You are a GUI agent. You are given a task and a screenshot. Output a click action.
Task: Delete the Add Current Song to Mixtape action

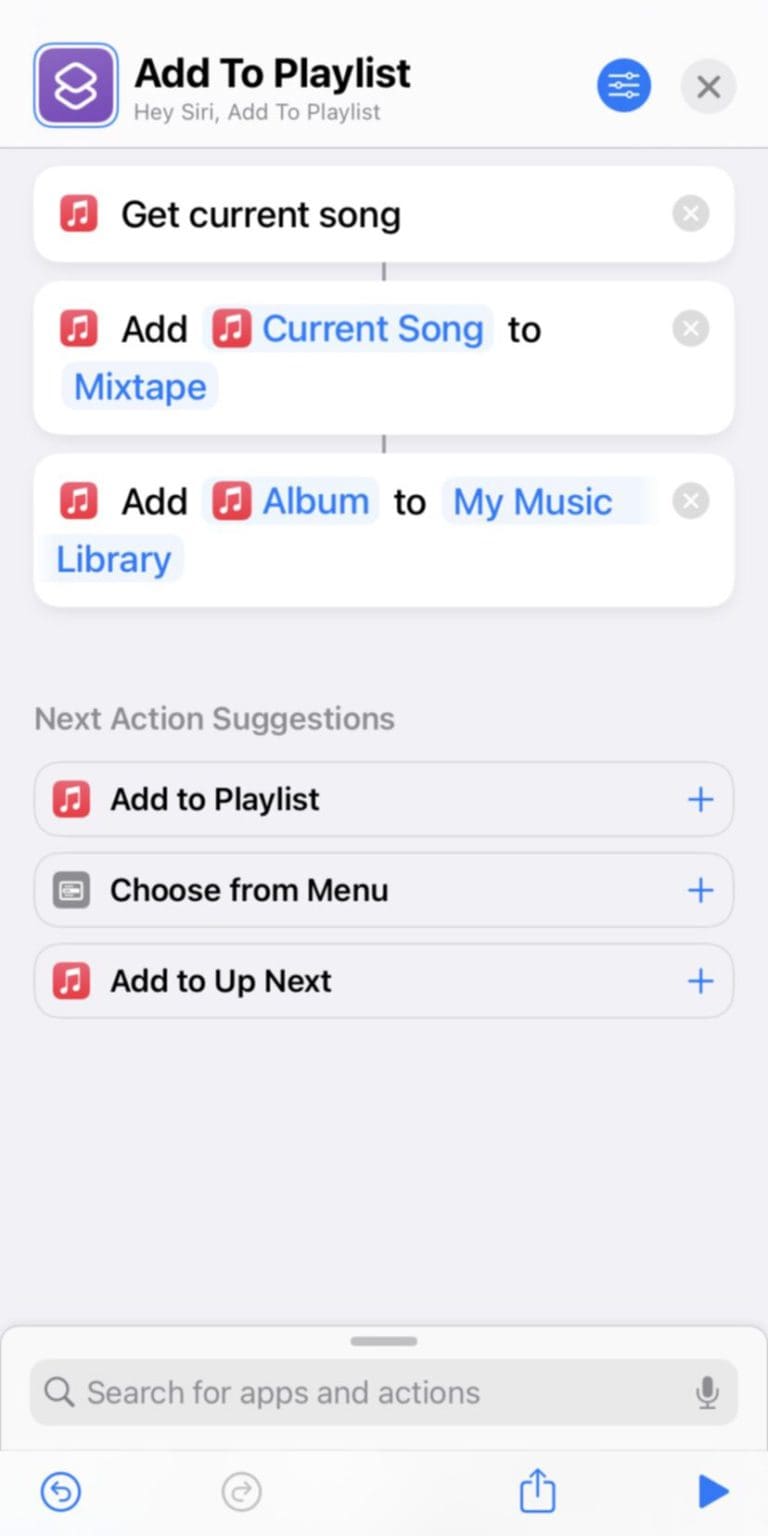click(x=690, y=328)
